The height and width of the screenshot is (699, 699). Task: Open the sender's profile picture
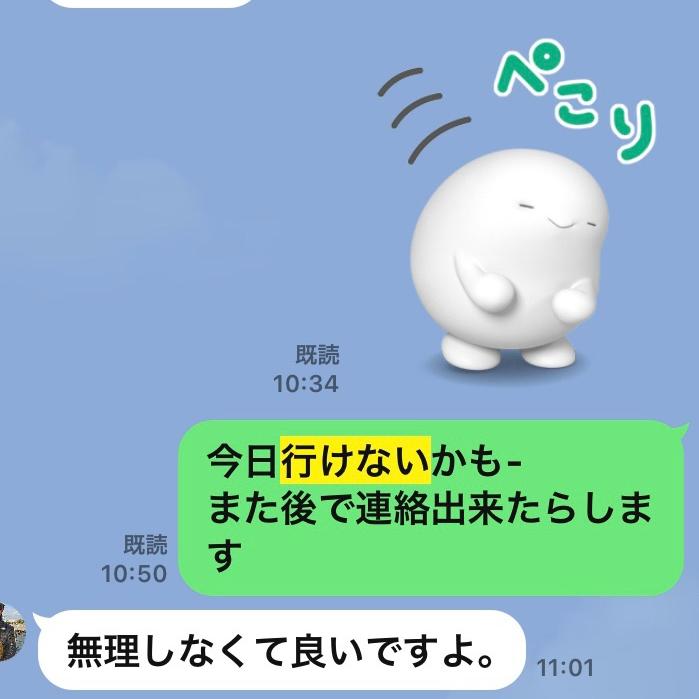pos(12,634)
